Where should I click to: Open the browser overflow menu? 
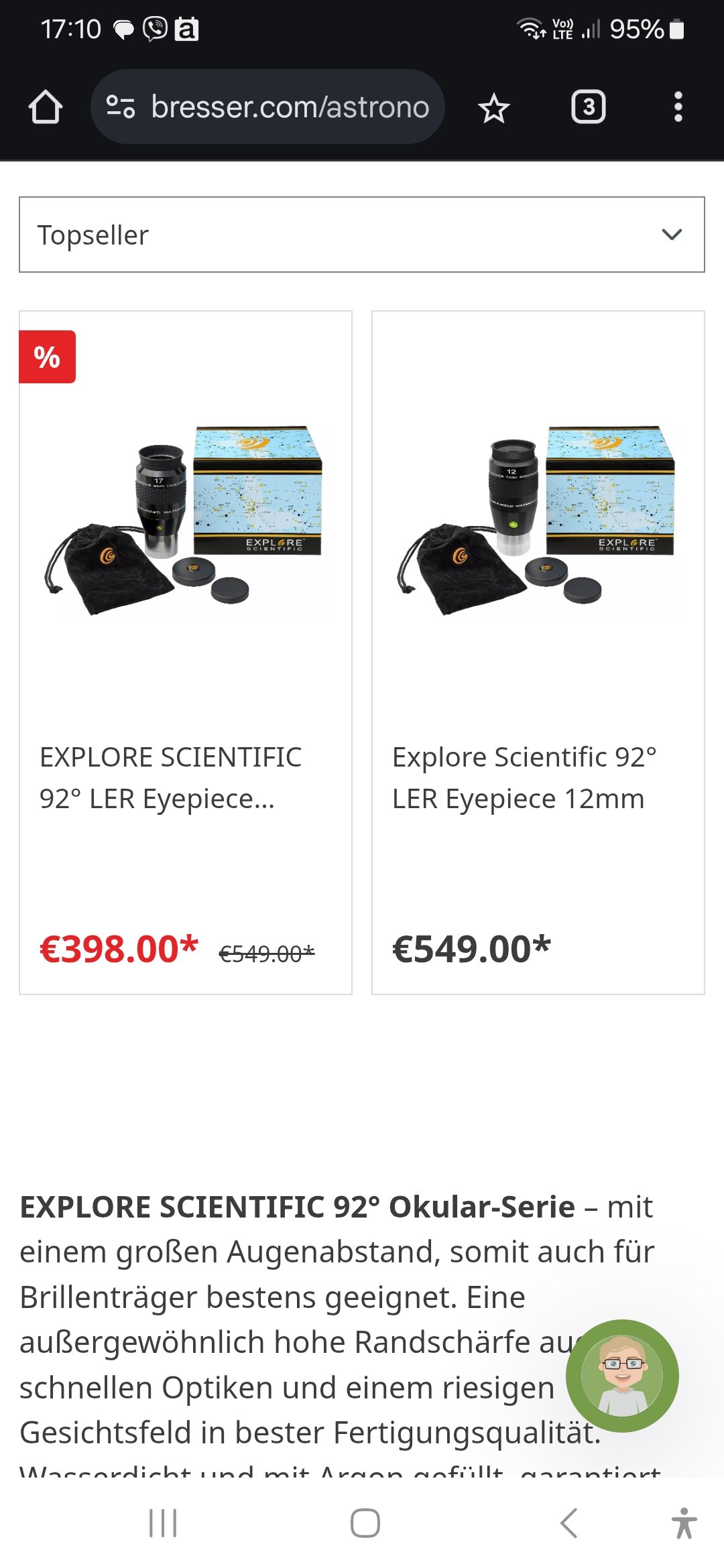click(x=678, y=107)
